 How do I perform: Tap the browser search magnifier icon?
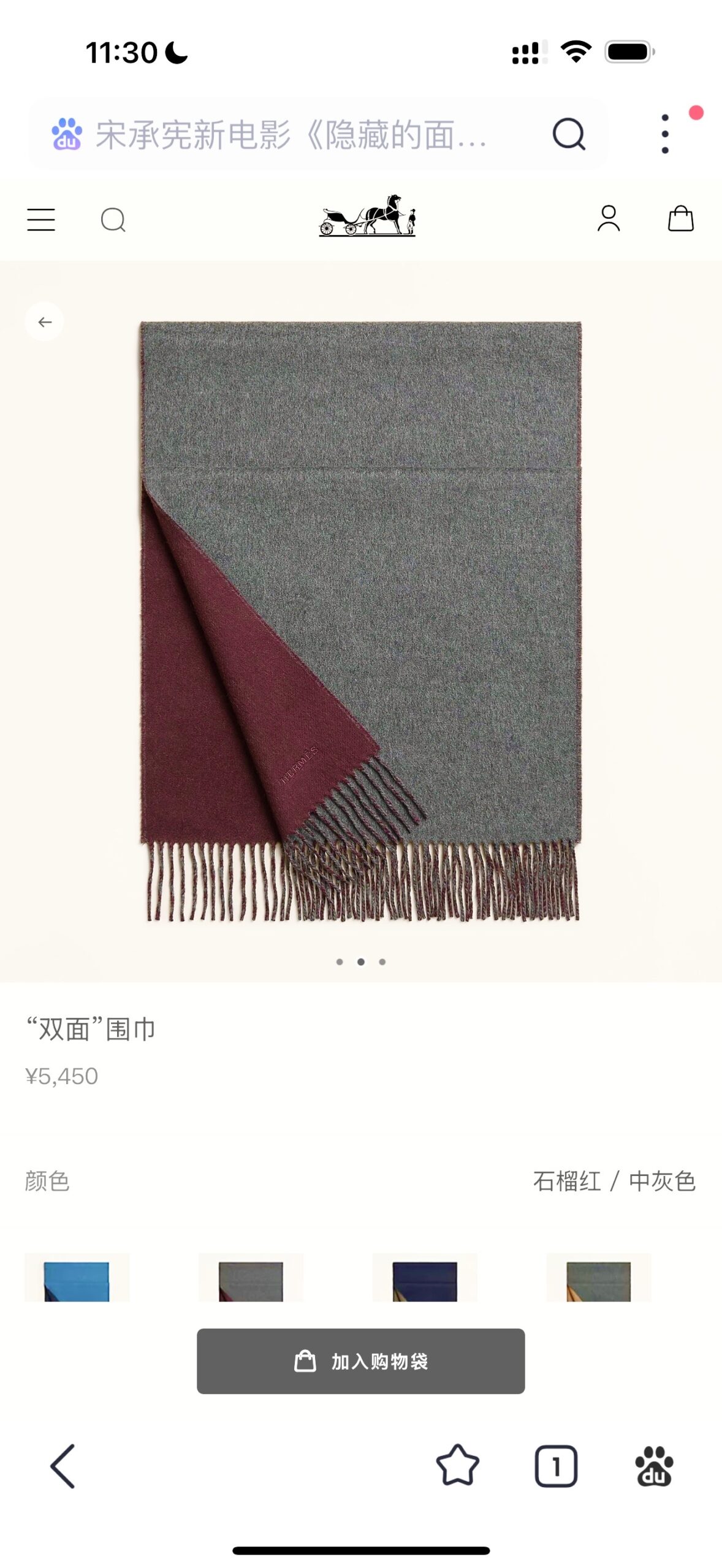tap(569, 134)
